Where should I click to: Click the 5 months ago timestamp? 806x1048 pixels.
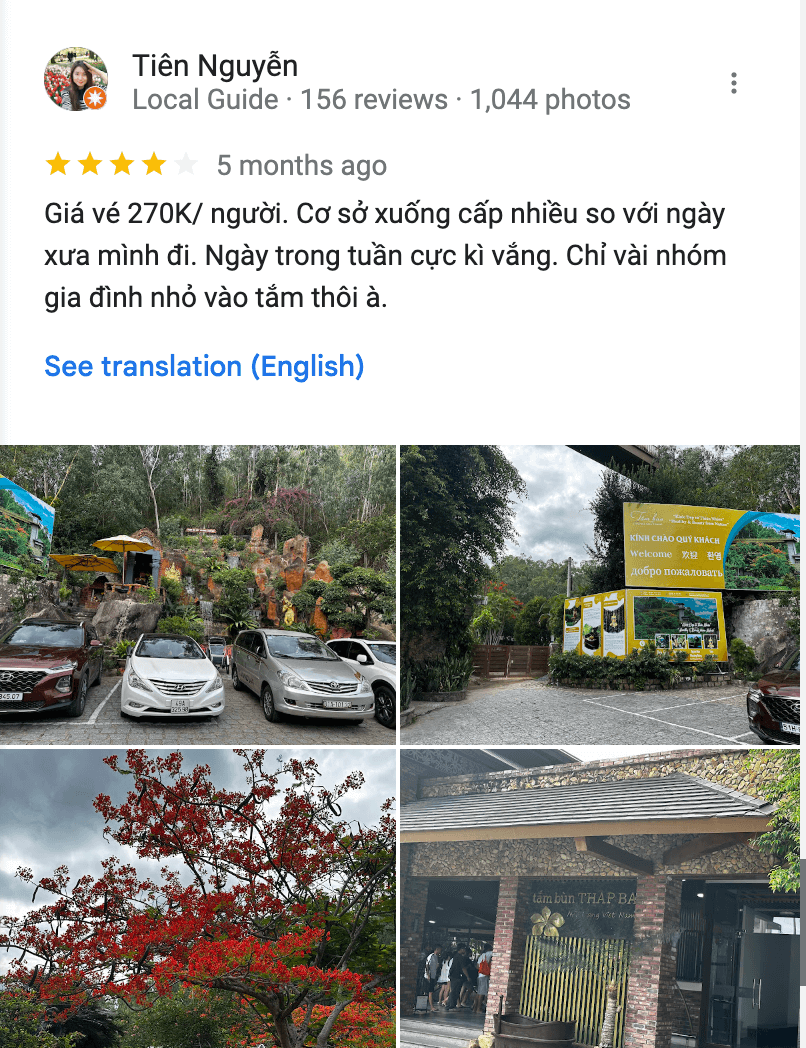[x=301, y=164]
